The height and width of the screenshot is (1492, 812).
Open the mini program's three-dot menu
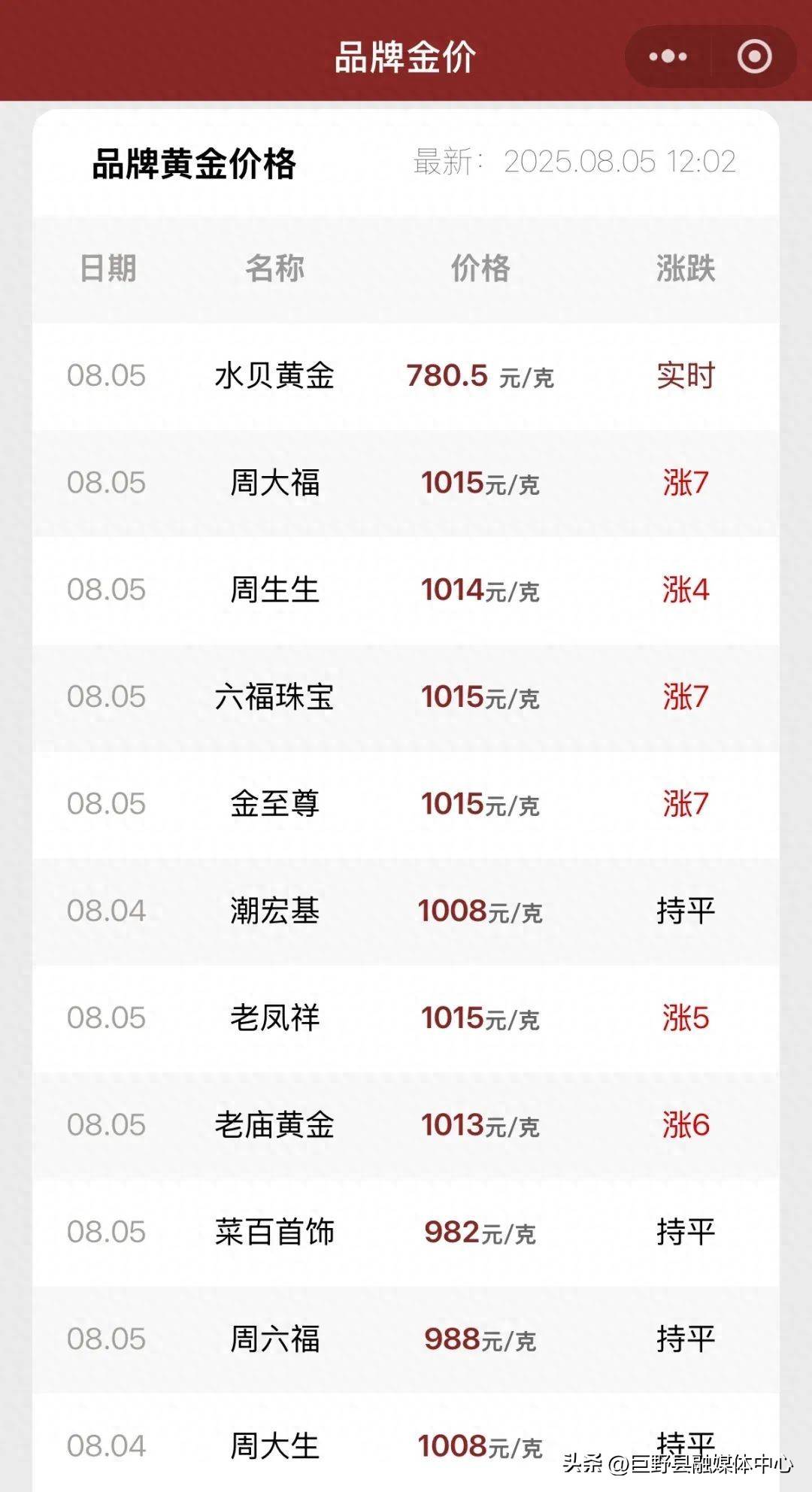coord(668,56)
